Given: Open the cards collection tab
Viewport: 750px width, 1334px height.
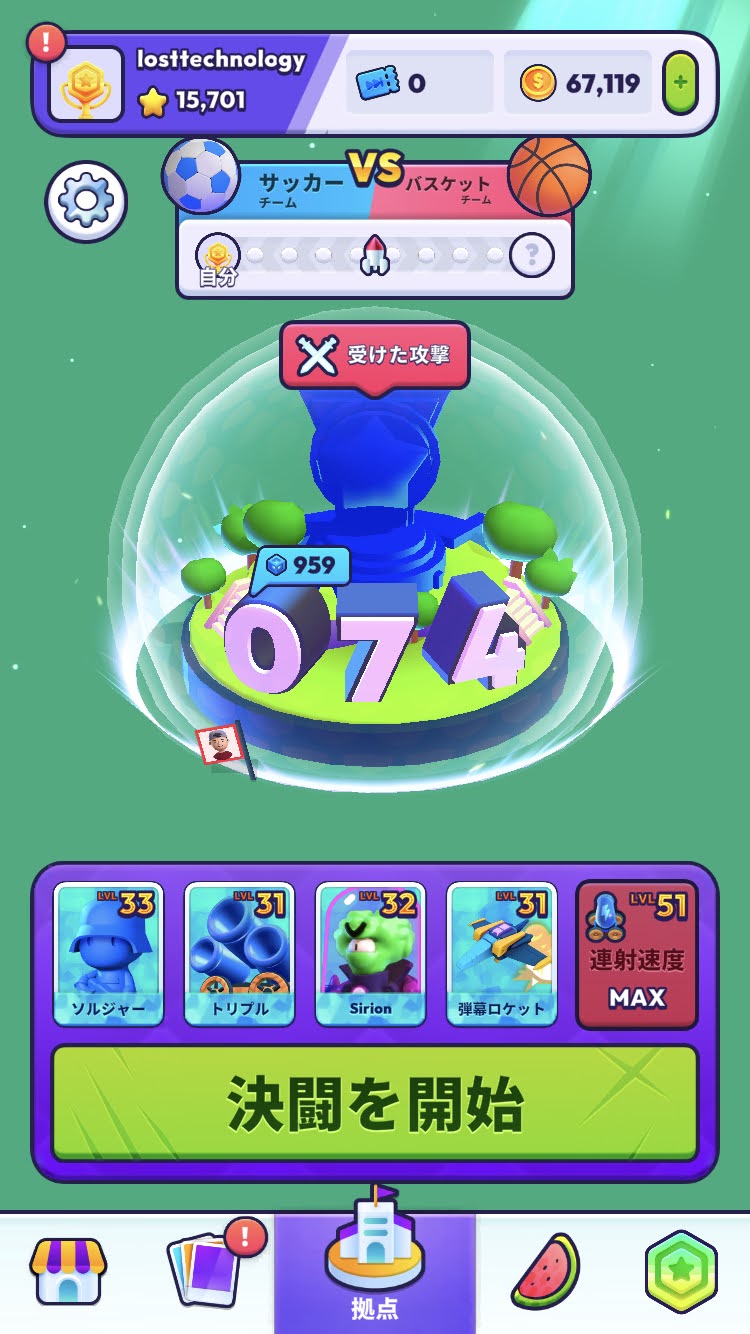Looking at the screenshot, I should tap(208, 1268).
